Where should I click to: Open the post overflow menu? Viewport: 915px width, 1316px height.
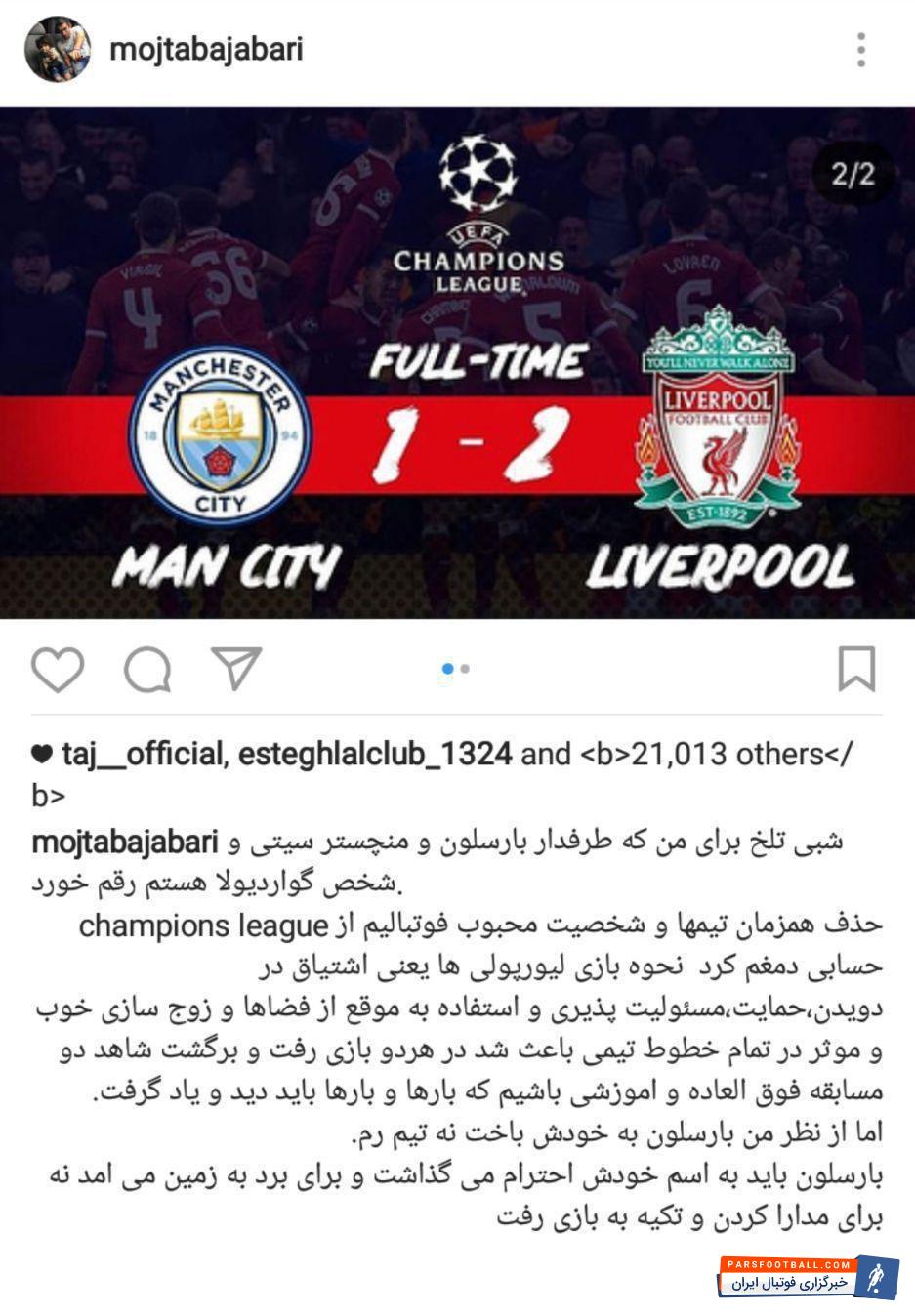(860, 50)
